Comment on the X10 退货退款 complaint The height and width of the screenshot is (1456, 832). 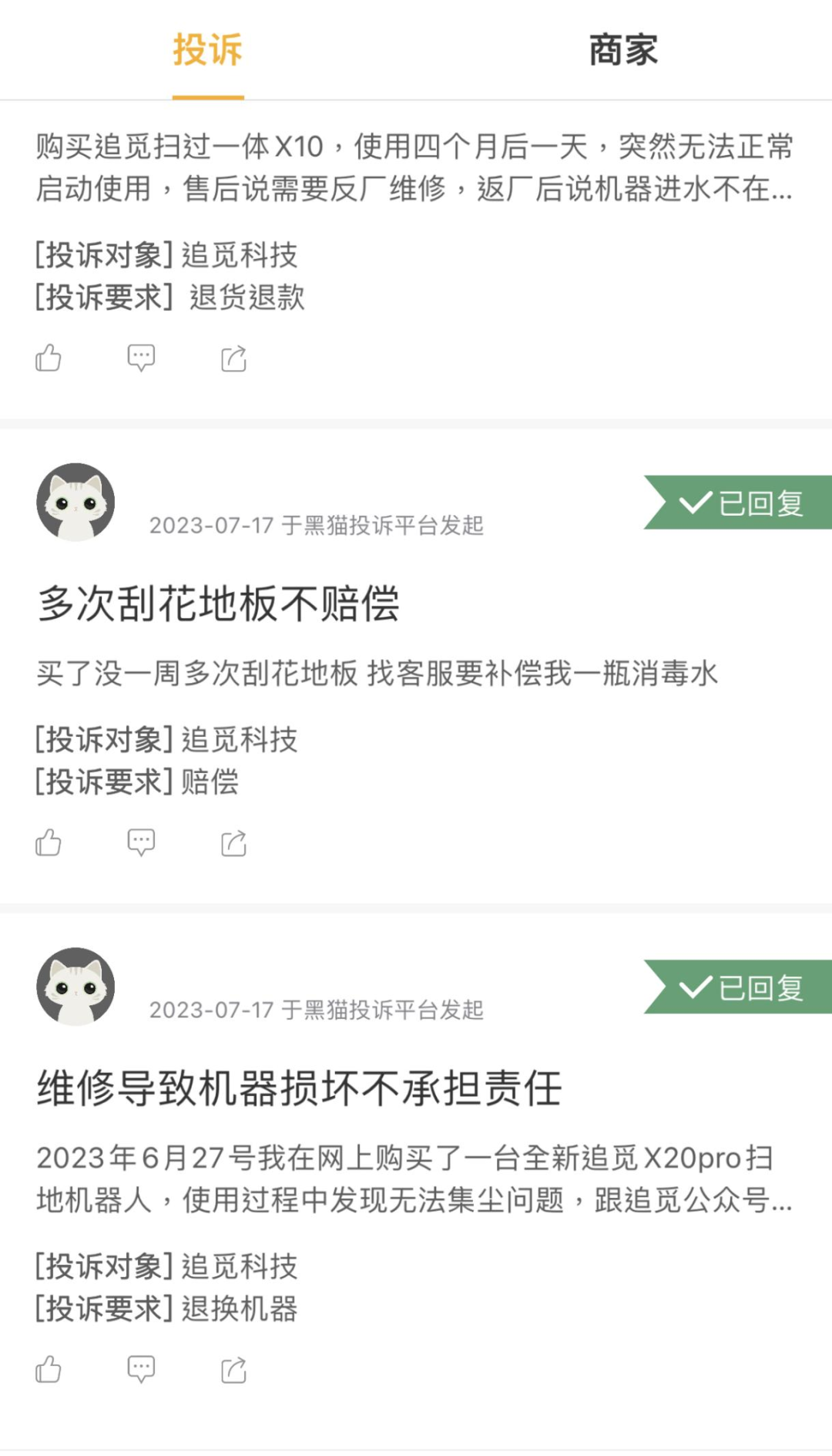click(141, 358)
